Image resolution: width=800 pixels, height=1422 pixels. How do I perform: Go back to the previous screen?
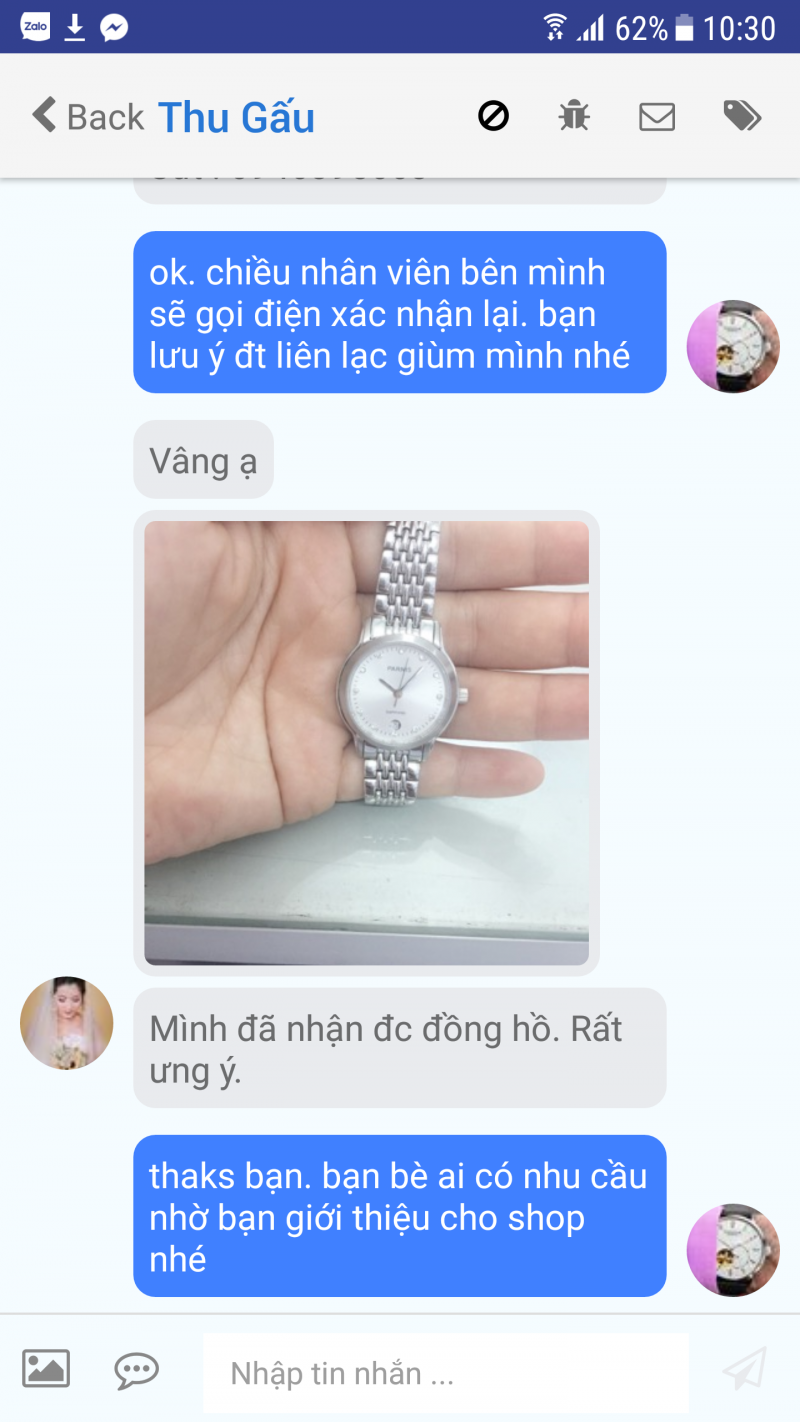coord(87,116)
